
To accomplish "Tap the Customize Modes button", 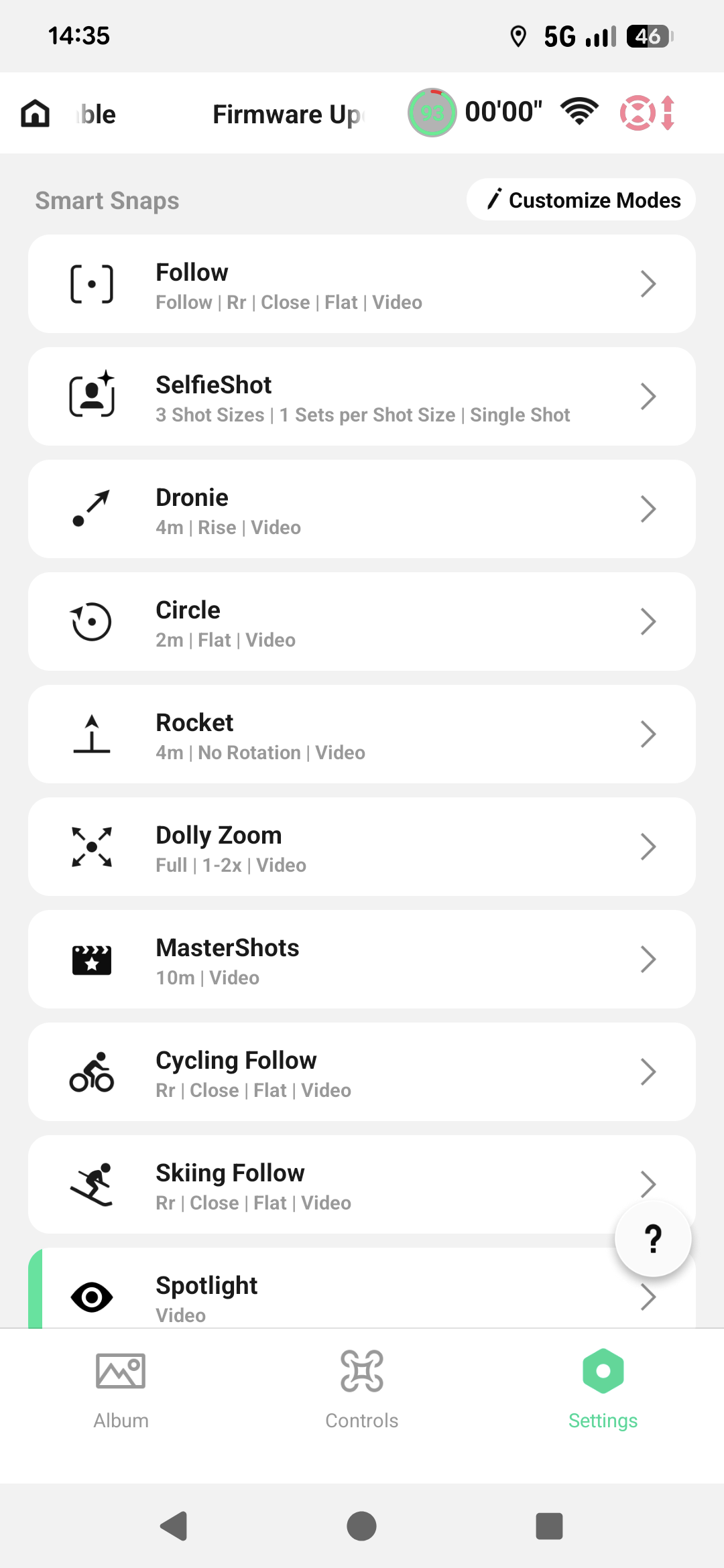I will pos(581,200).
